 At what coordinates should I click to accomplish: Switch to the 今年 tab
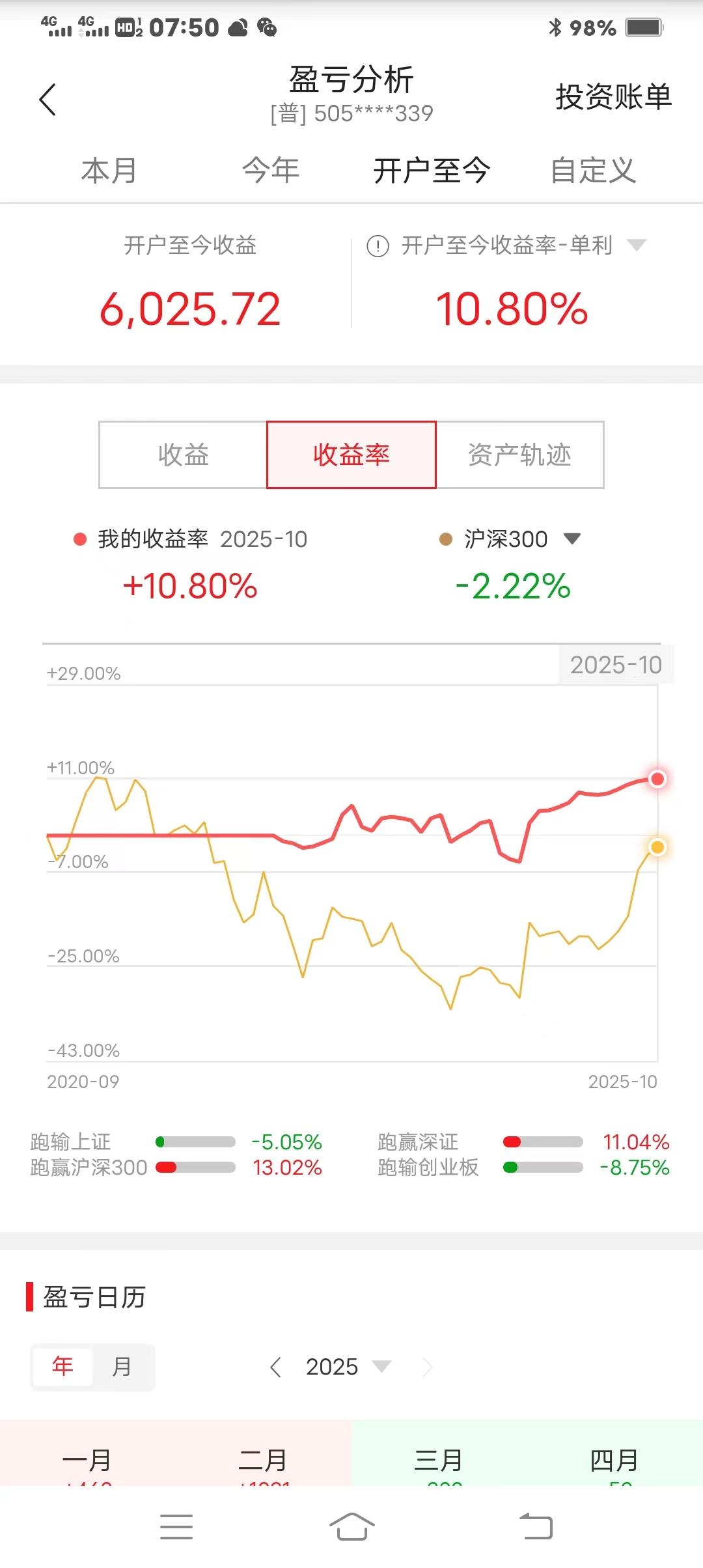[x=271, y=171]
